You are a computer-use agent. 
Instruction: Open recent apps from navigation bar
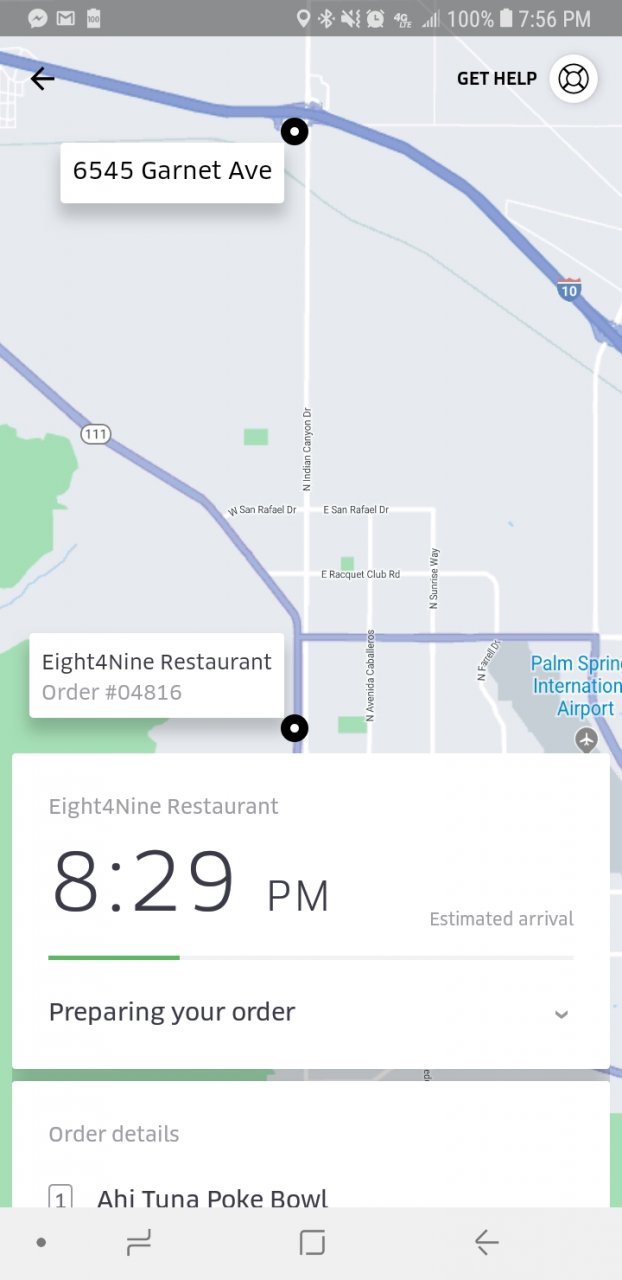[138, 1242]
